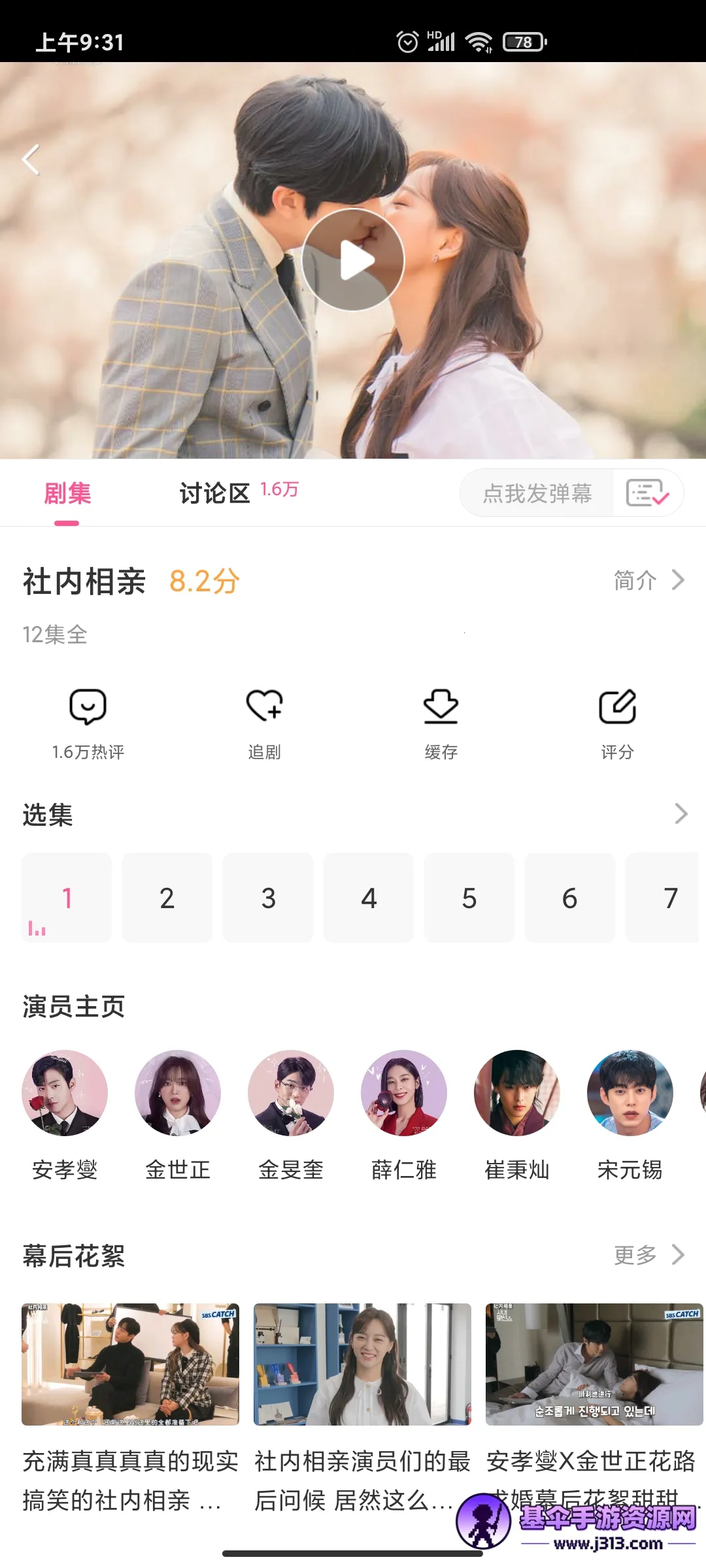
Task: Go back using the top-left arrow
Action: pos(31,159)
